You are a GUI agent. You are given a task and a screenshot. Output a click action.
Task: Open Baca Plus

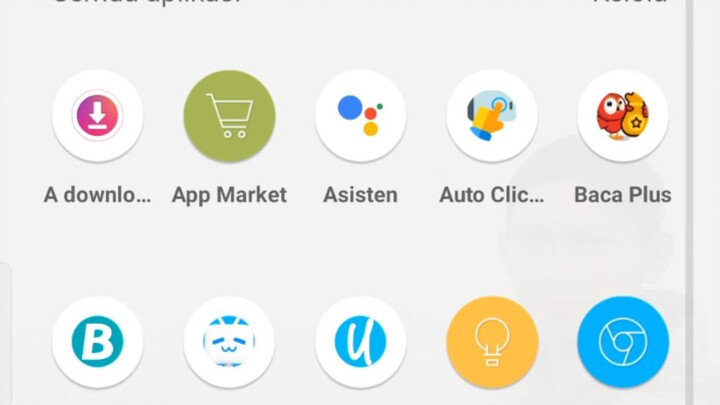622,116
